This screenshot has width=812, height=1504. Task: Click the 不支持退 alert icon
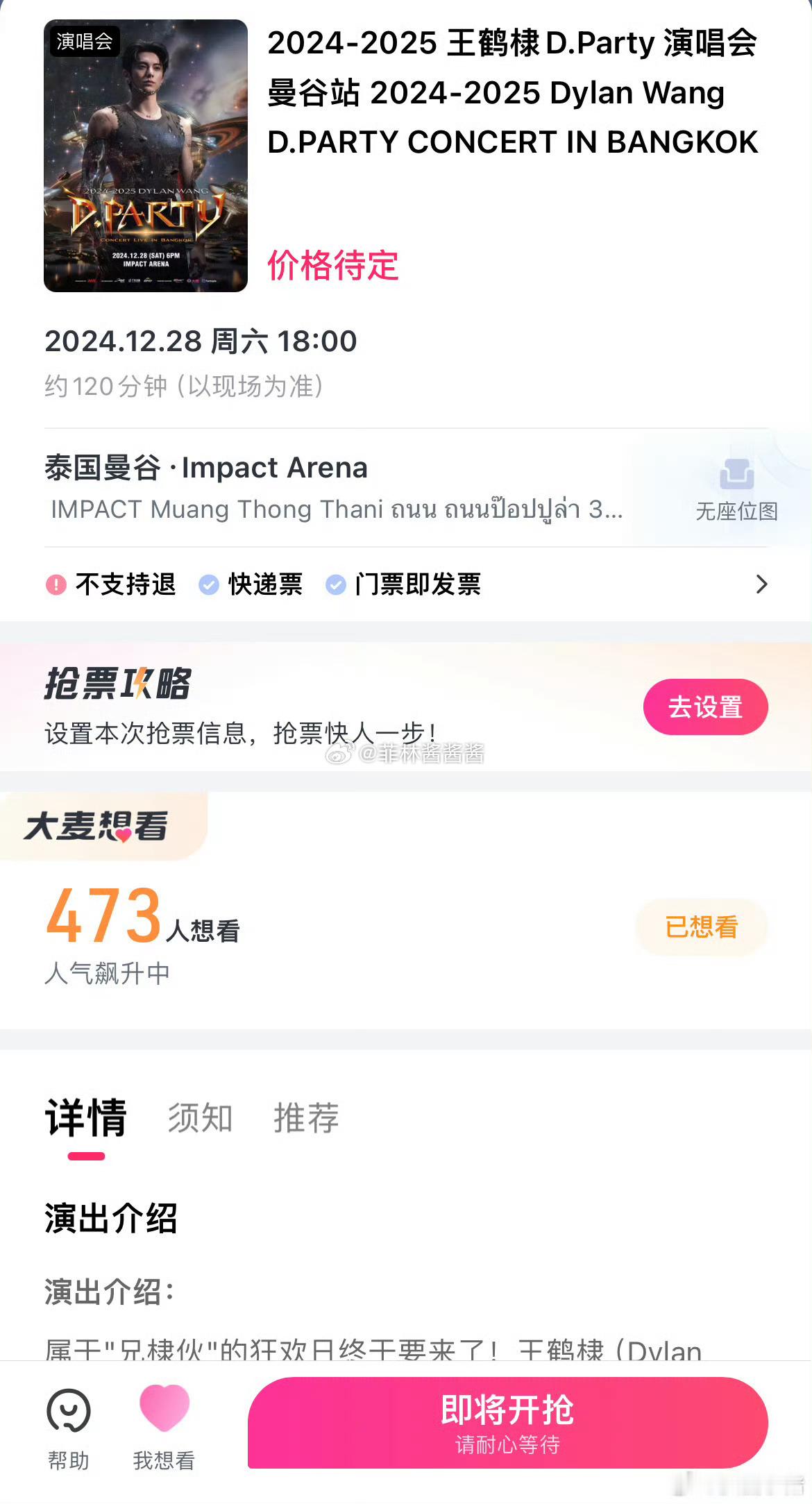click(57, 585)
